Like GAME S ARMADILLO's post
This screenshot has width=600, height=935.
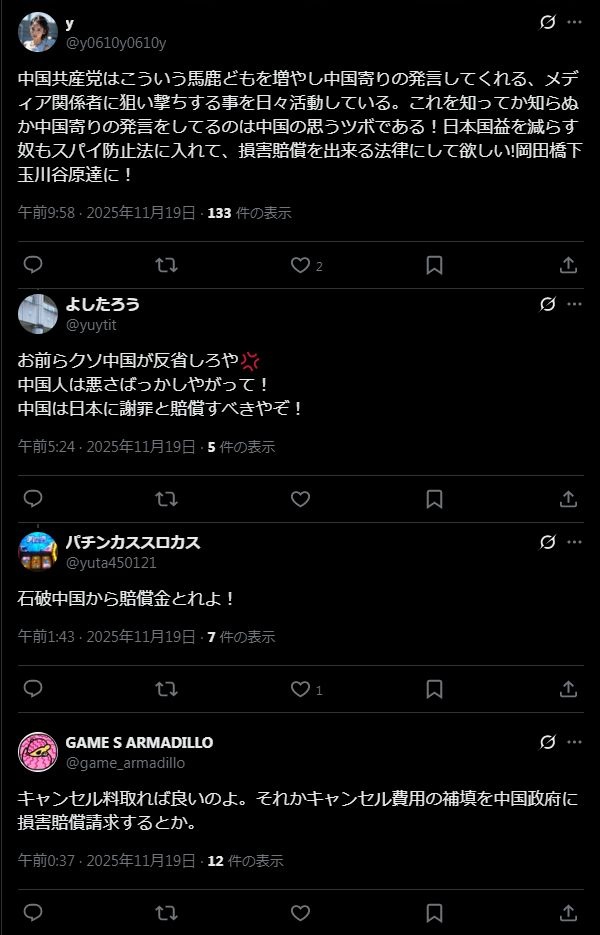tap(300, 913)
